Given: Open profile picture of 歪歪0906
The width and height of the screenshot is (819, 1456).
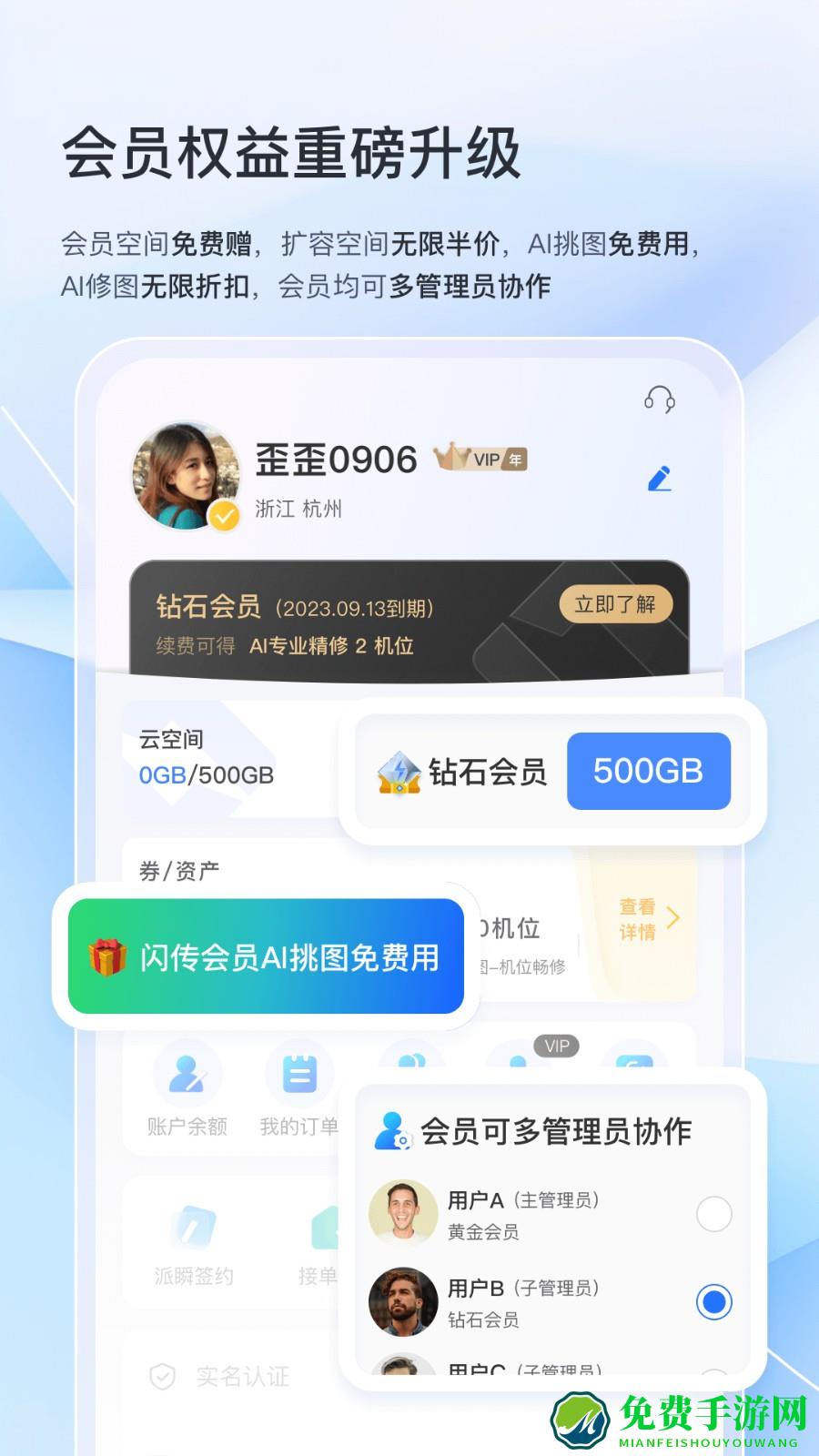Looking at the screenshot, I should point(186,477).
